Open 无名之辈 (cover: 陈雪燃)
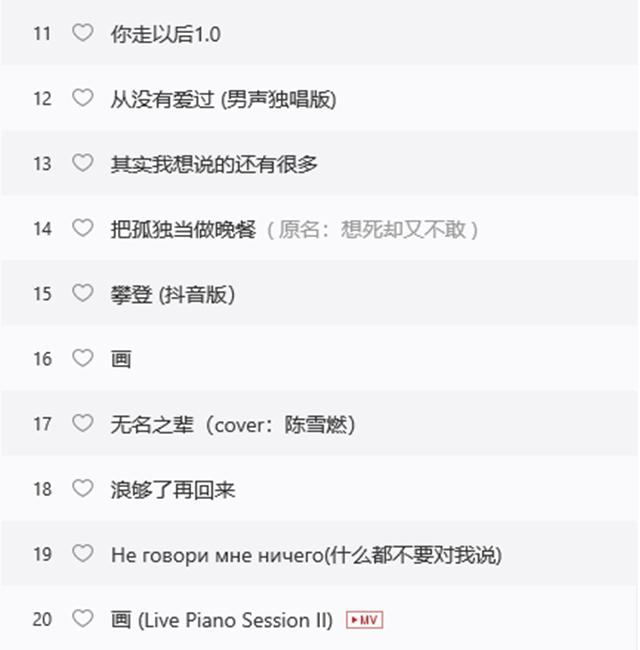 pos(233,425)
